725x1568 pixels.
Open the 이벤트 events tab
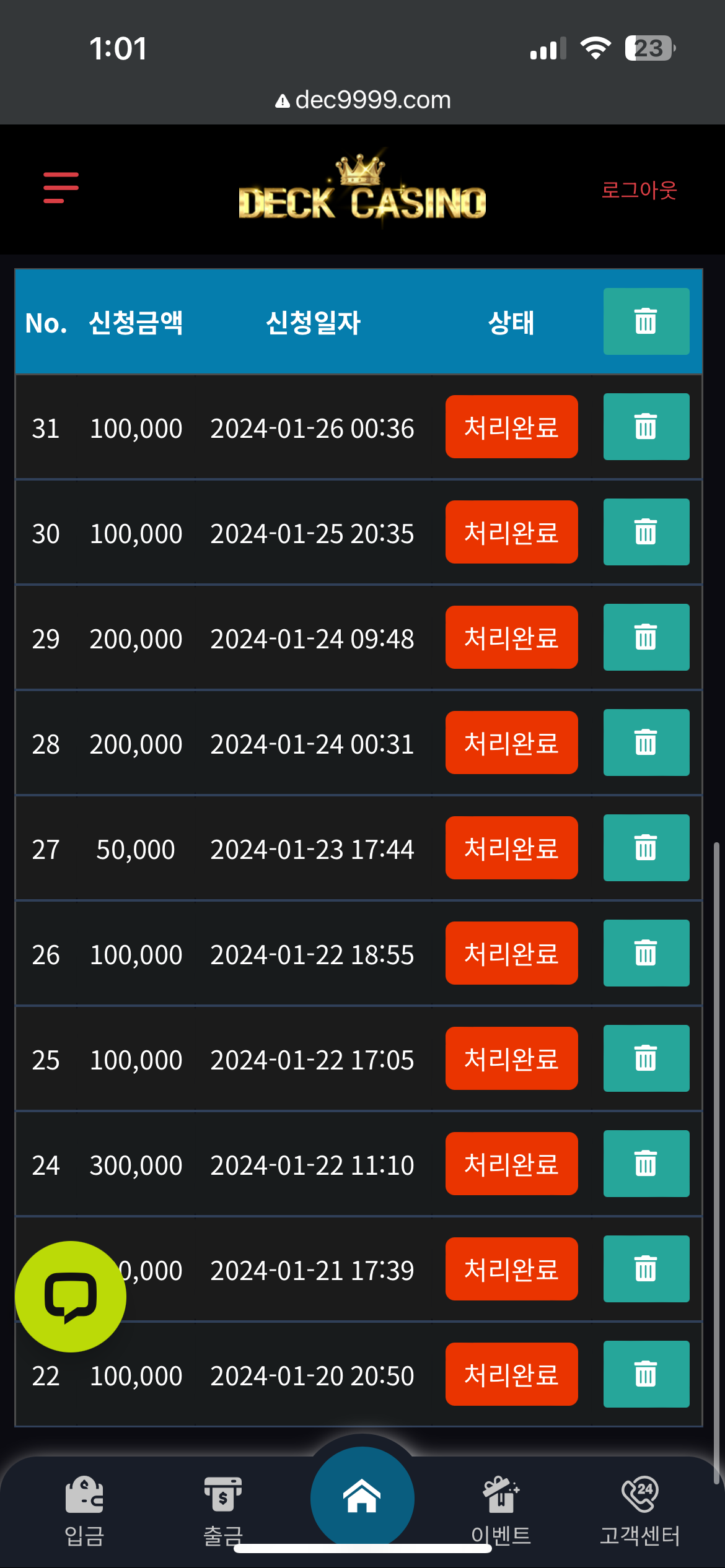point(501,1510)
